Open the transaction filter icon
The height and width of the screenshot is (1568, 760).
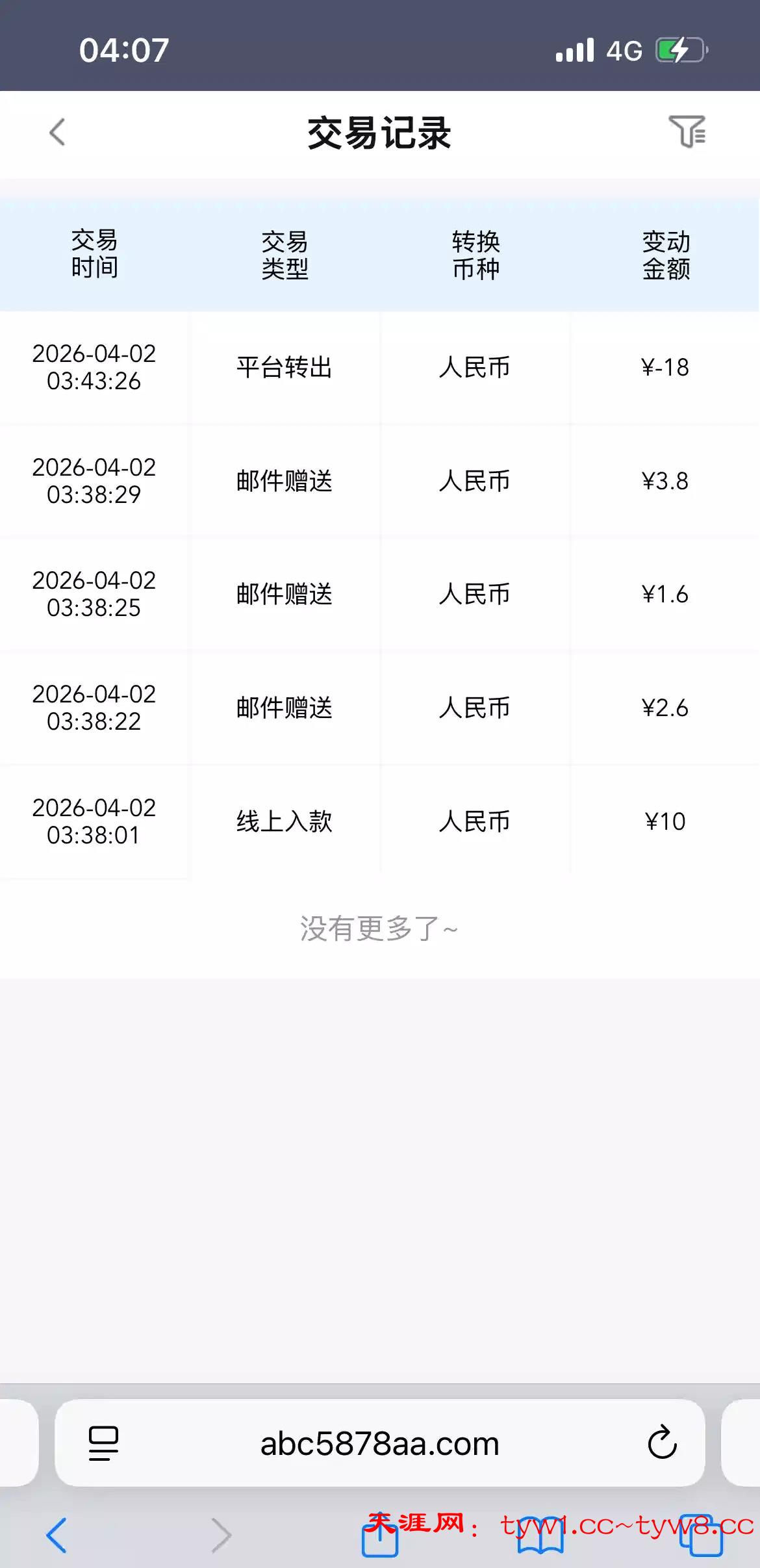coord(687,132)
